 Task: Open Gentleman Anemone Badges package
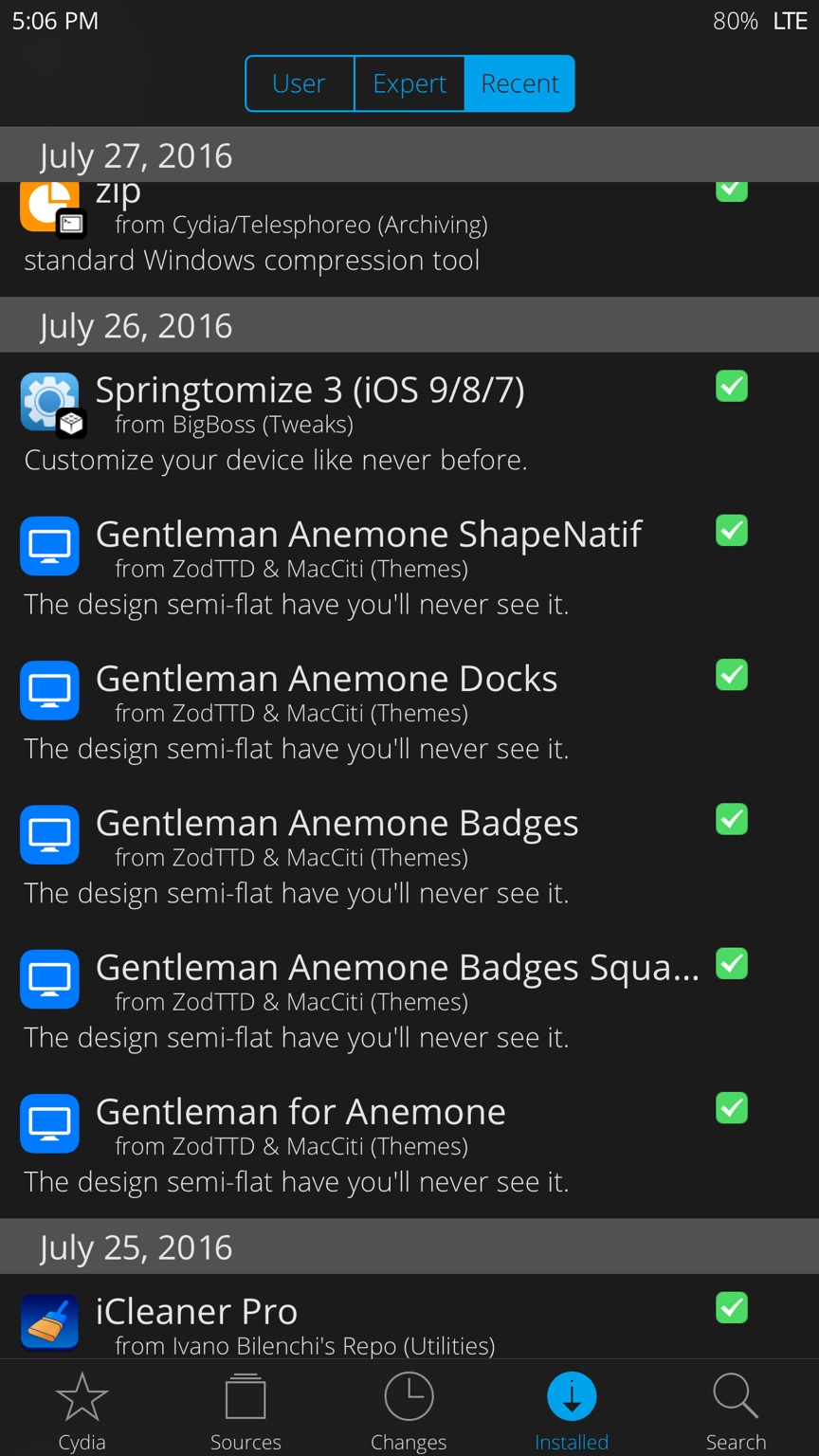(x=337, y=855)
